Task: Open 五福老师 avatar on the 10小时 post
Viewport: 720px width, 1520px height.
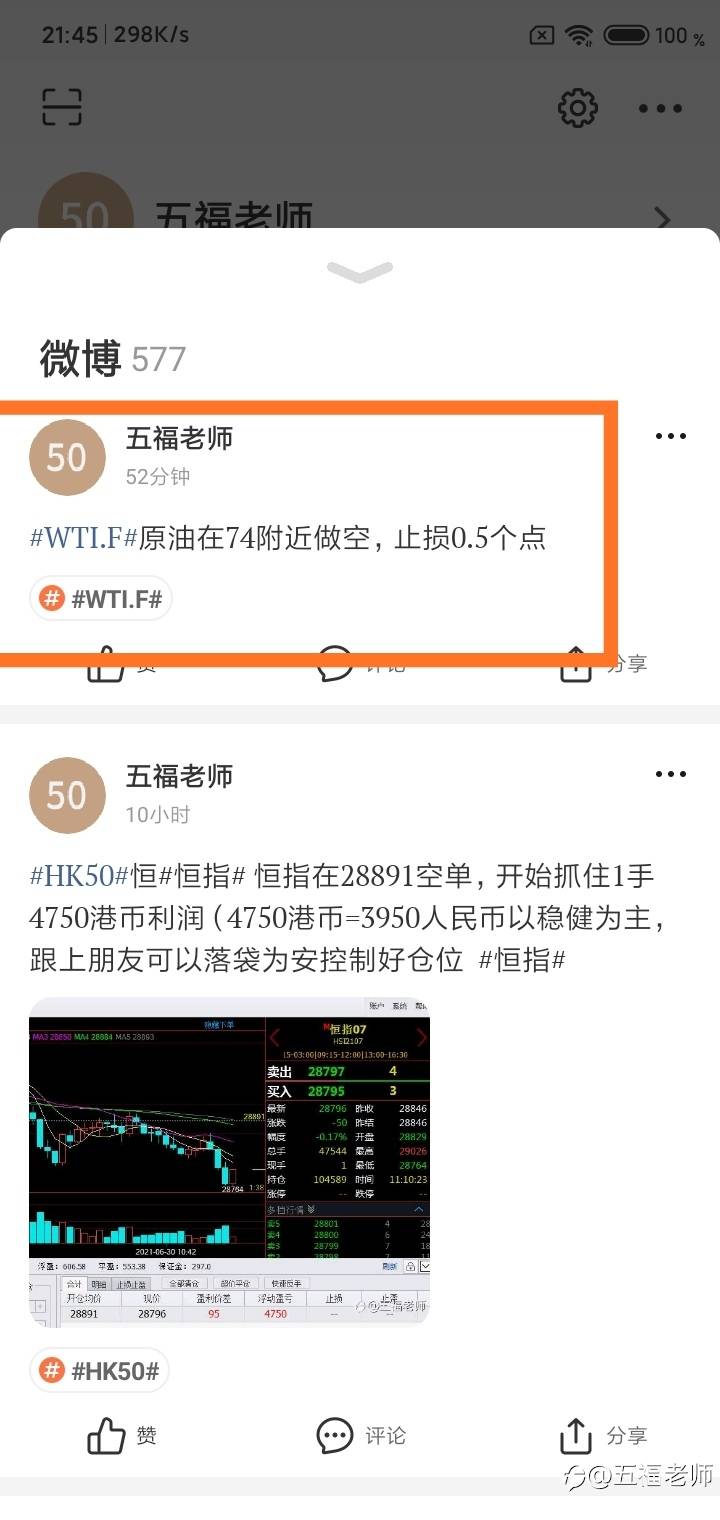Action: pyautogui.click(x=67, y=795)
